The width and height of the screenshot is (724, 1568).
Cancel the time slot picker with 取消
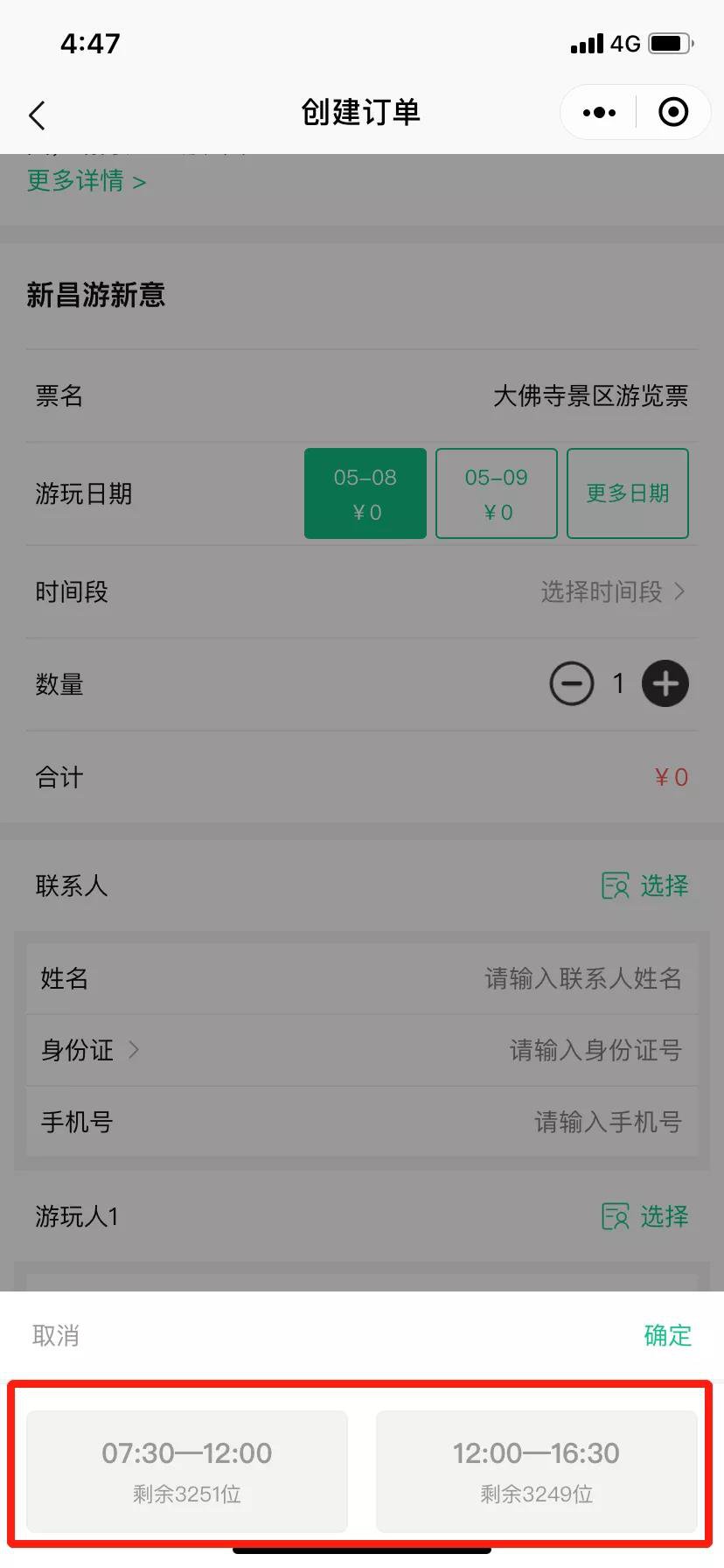[56, 1335]
